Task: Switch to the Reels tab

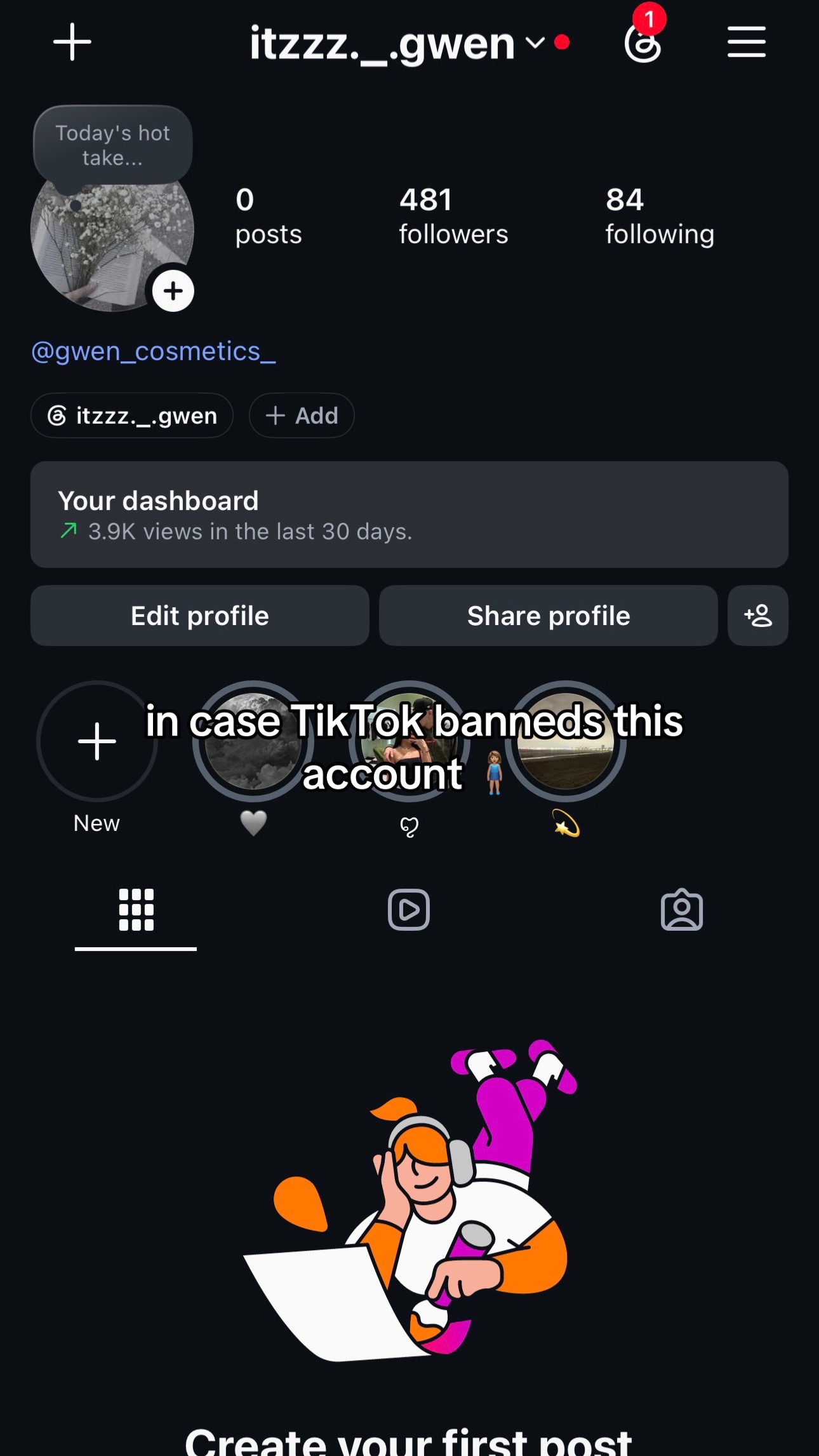Action: [409, 910]
